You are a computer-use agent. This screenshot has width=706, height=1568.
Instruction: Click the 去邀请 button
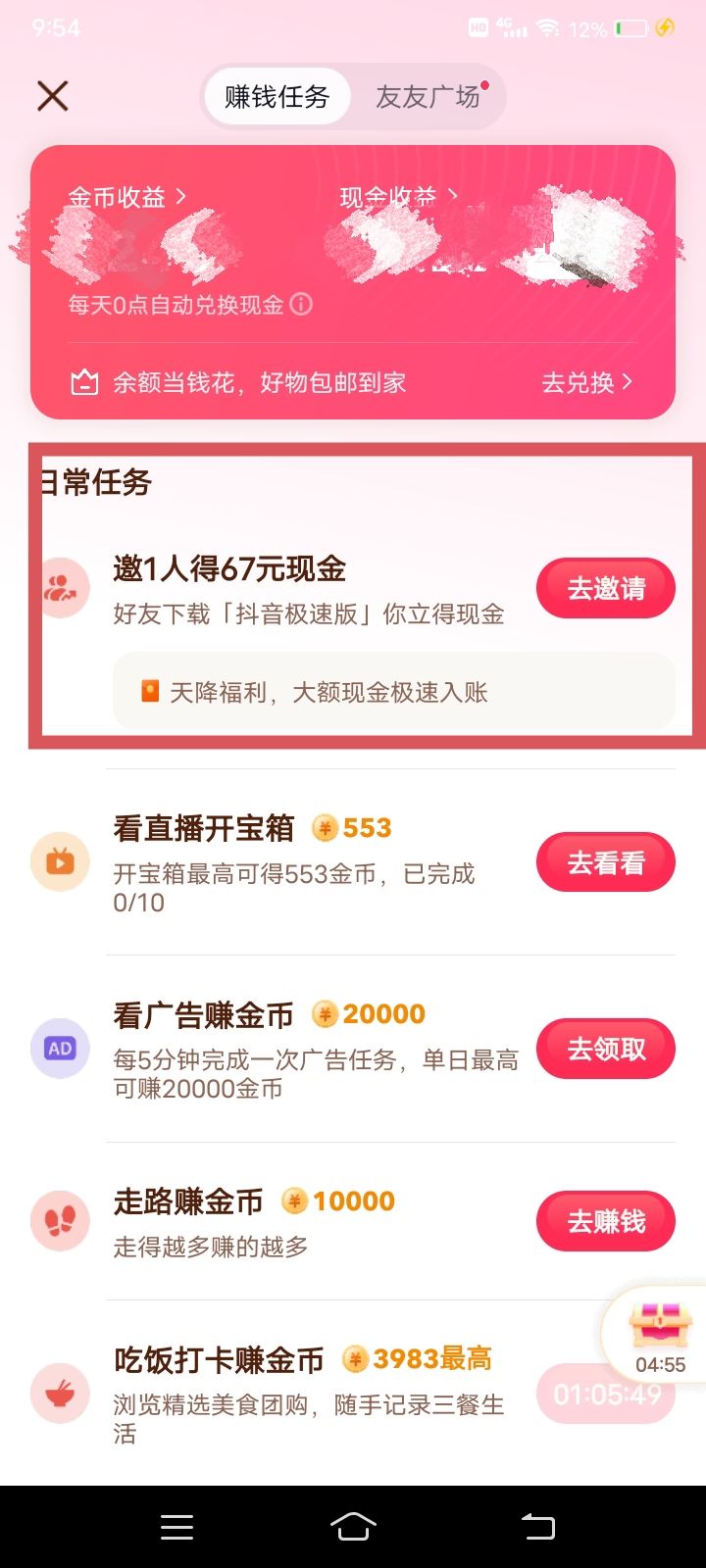(x=605, y=587)
